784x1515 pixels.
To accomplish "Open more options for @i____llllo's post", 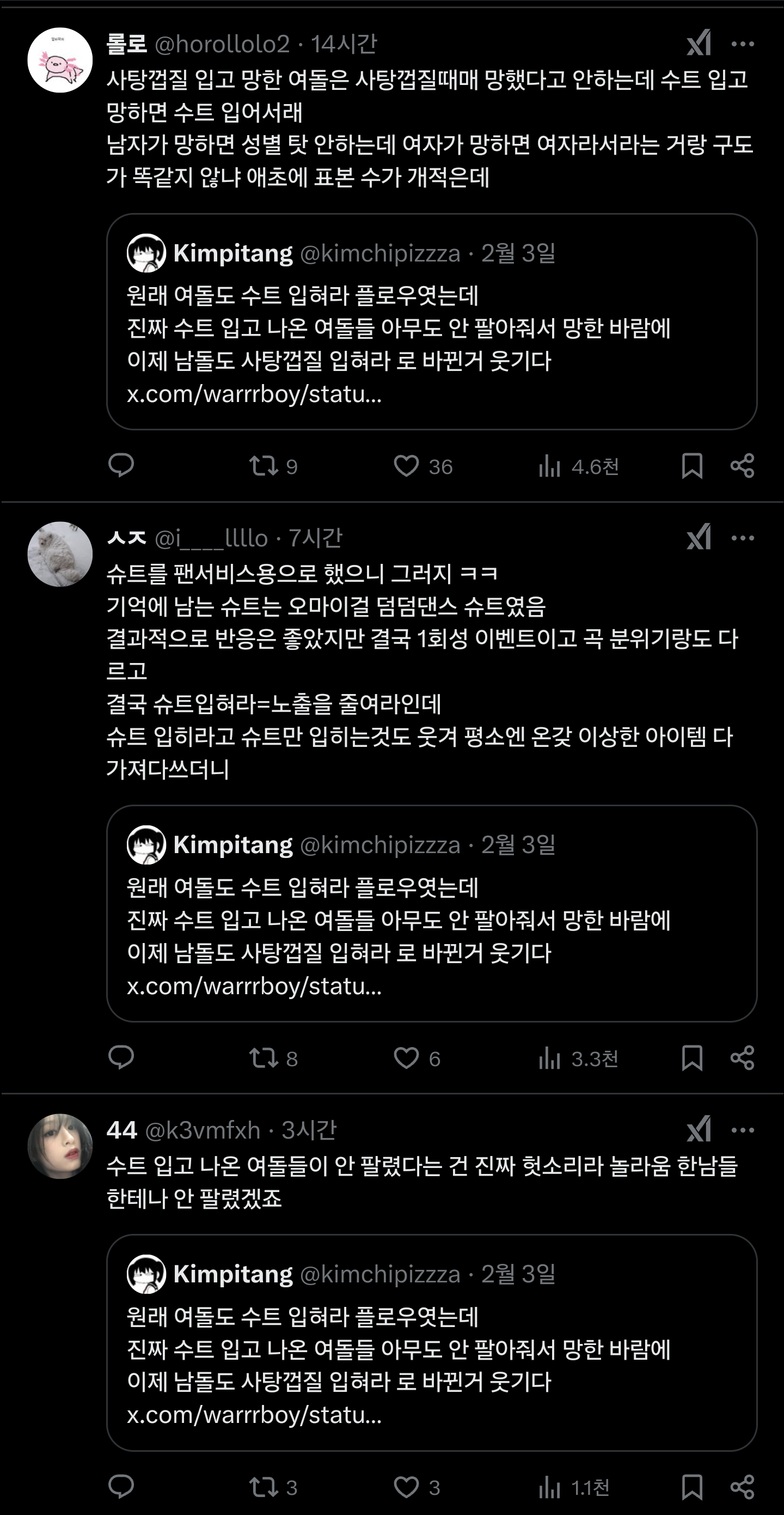I will [x=743, y=538].
